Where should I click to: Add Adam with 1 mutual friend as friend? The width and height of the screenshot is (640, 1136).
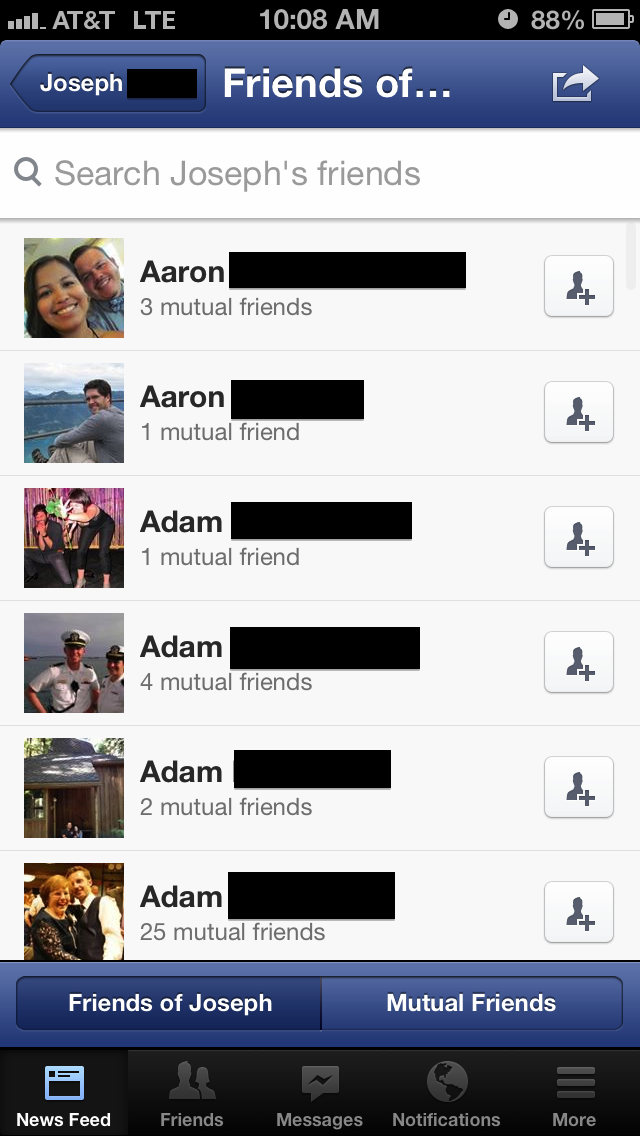click(x=578, y=537)
